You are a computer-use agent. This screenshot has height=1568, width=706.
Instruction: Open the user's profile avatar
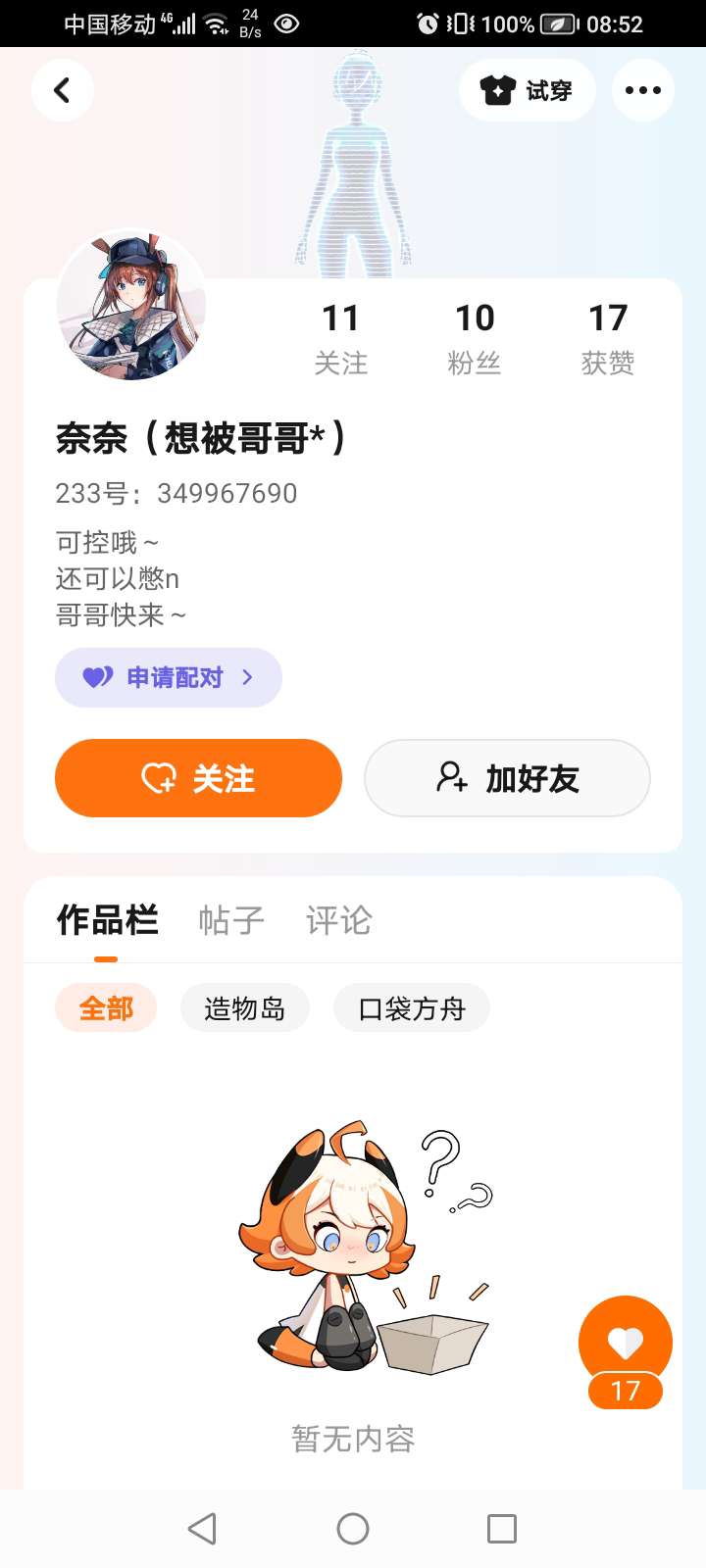point(131,306)
